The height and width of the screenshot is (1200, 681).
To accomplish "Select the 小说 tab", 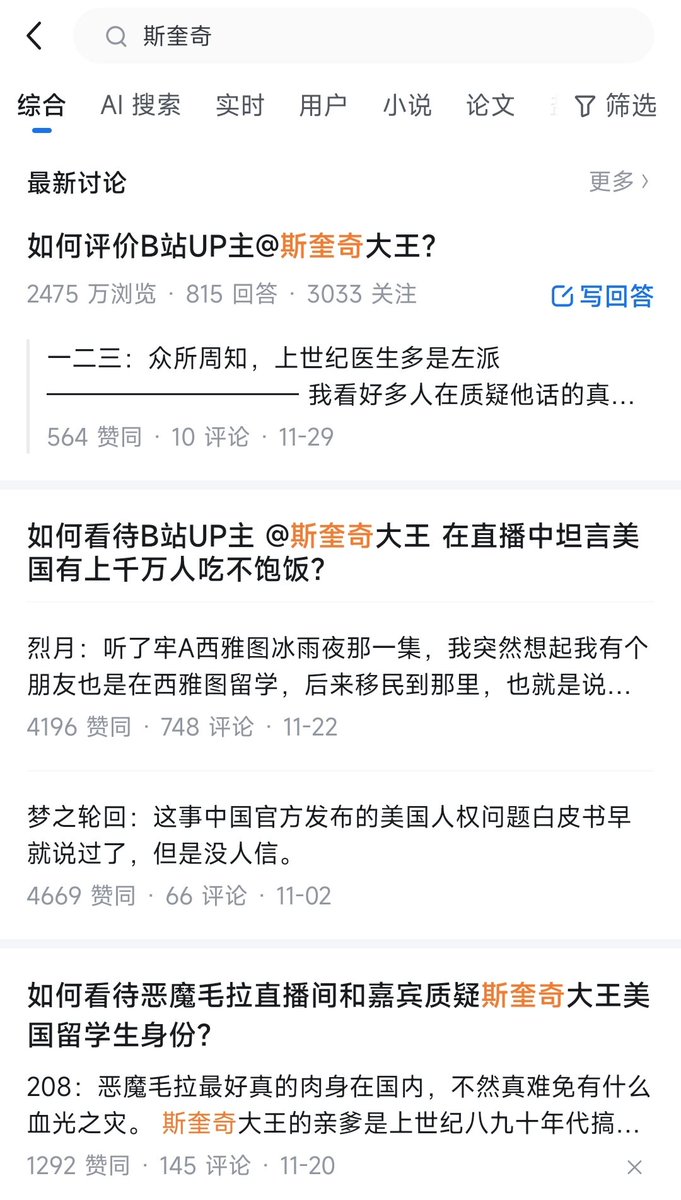I will click(407, 105).
